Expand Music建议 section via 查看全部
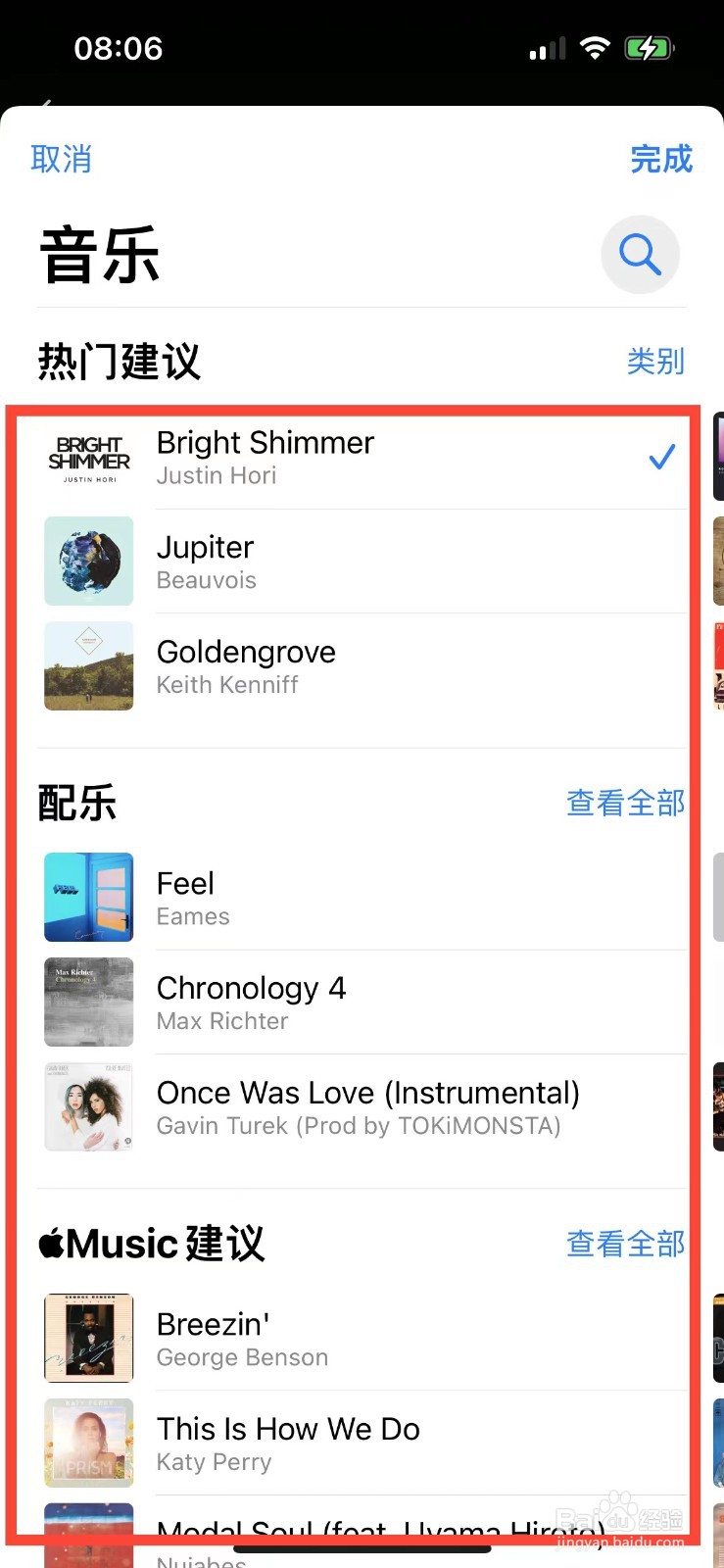Image resolution: width=724 pixels, height=1568 pixels. coord(625,1243)
